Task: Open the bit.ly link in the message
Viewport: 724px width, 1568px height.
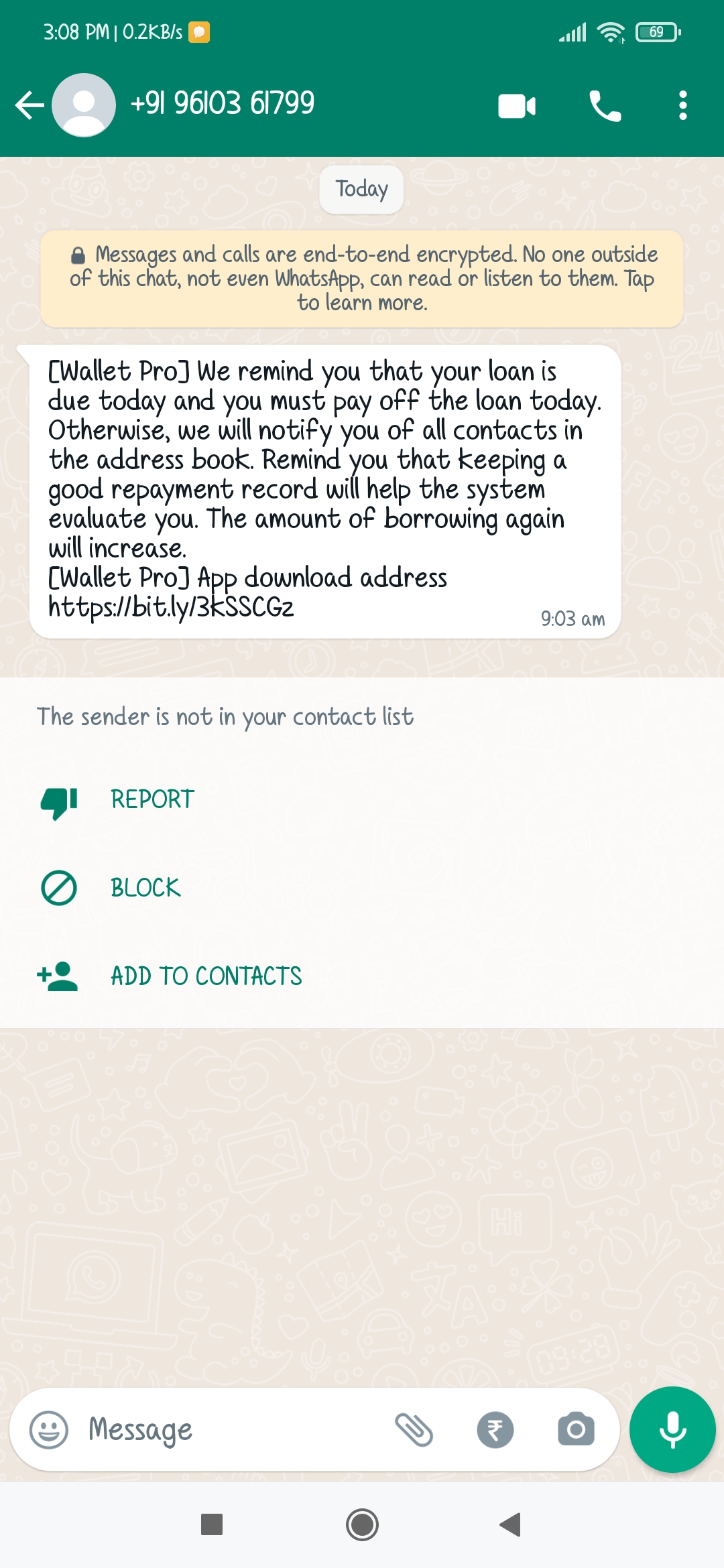Action: [172, 607]
